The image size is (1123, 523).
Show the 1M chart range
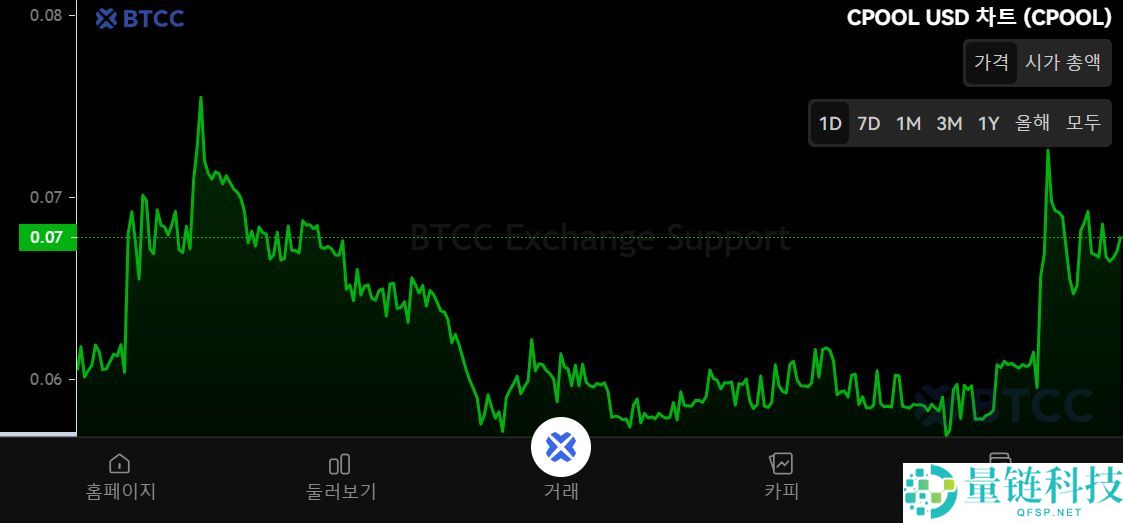coord(908,123)
